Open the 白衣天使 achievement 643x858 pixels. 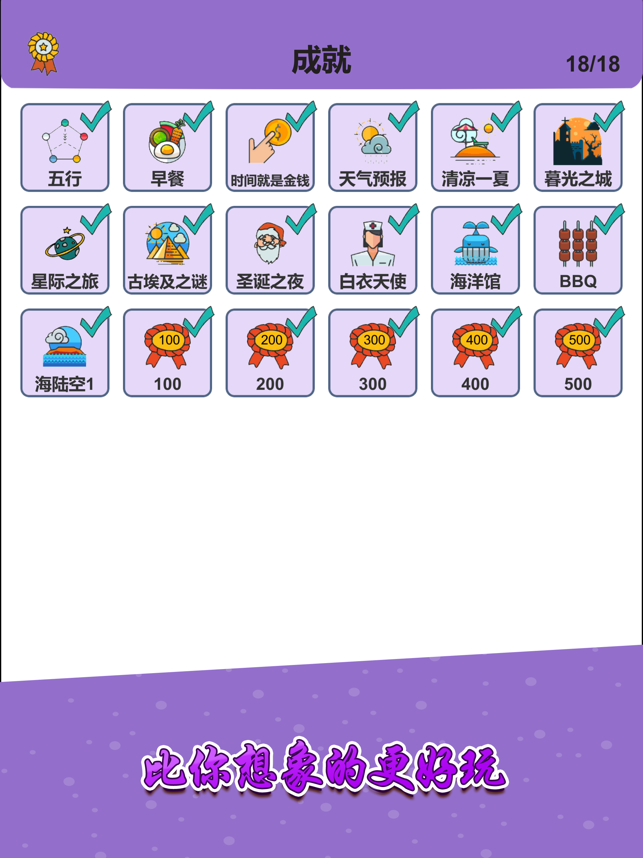pyautogui.click(x=373, y=250)
